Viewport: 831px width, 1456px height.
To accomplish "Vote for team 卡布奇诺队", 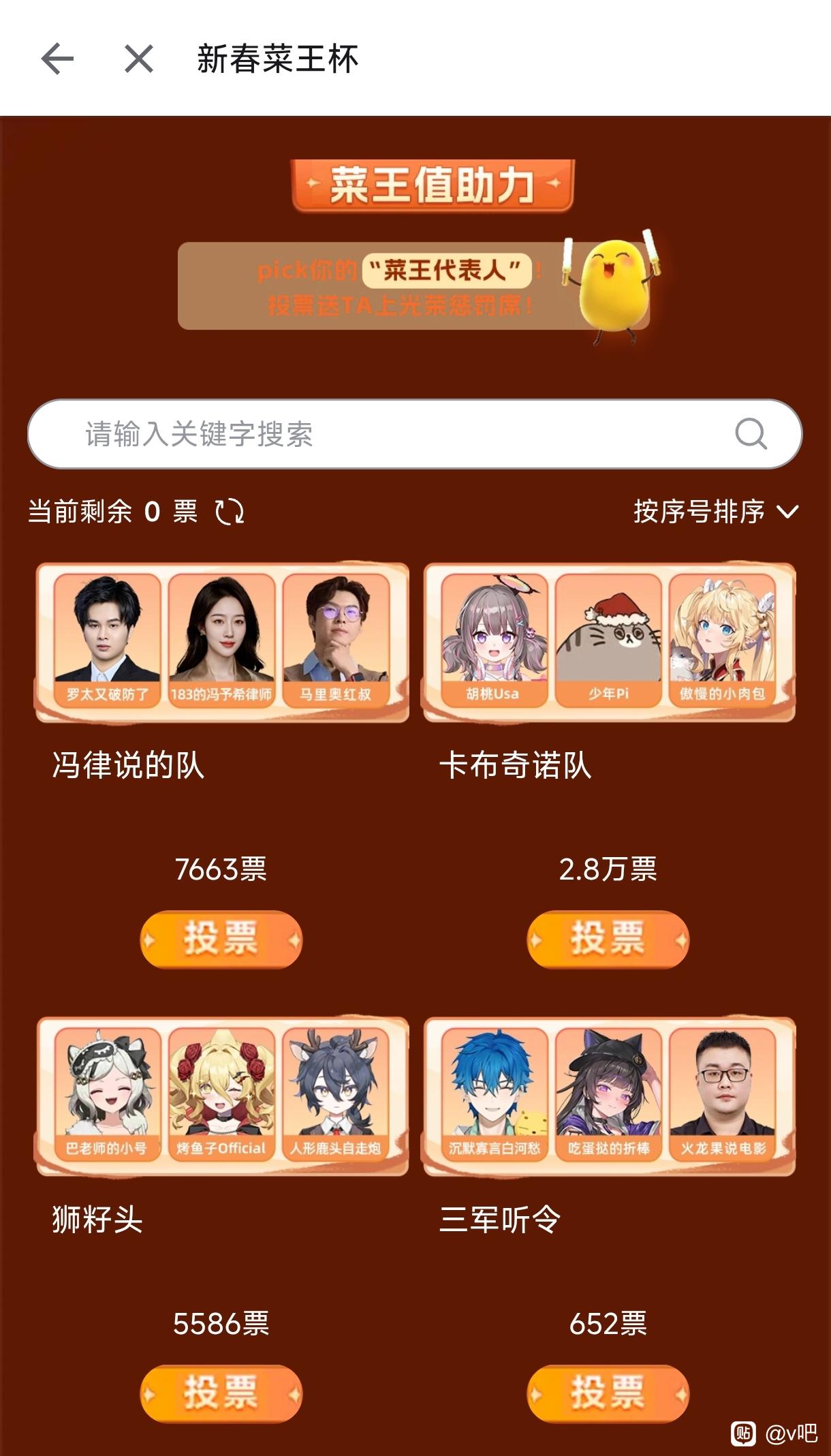I will point(608,940).
